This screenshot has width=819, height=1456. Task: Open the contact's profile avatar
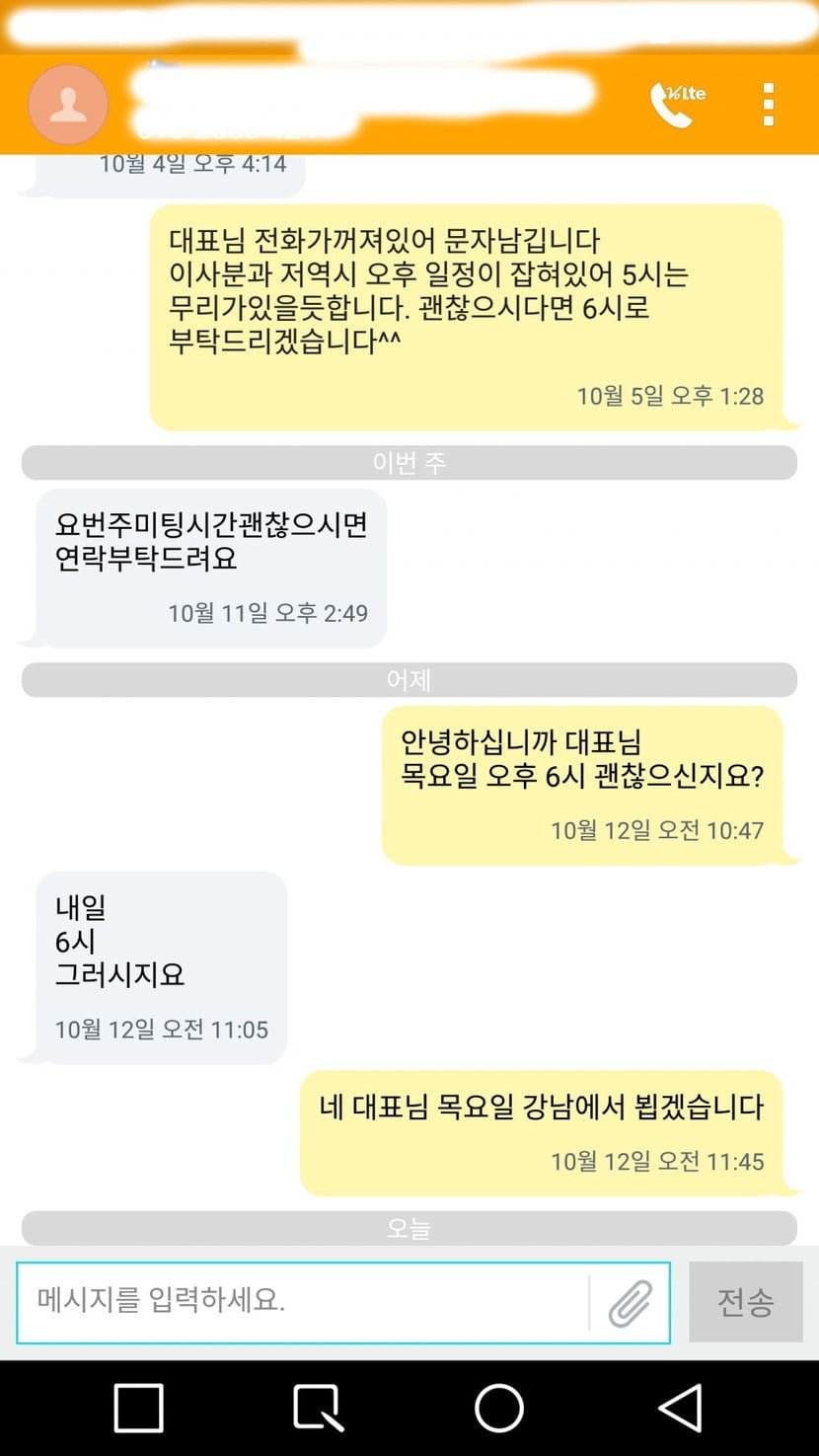(x=68, y=104)
